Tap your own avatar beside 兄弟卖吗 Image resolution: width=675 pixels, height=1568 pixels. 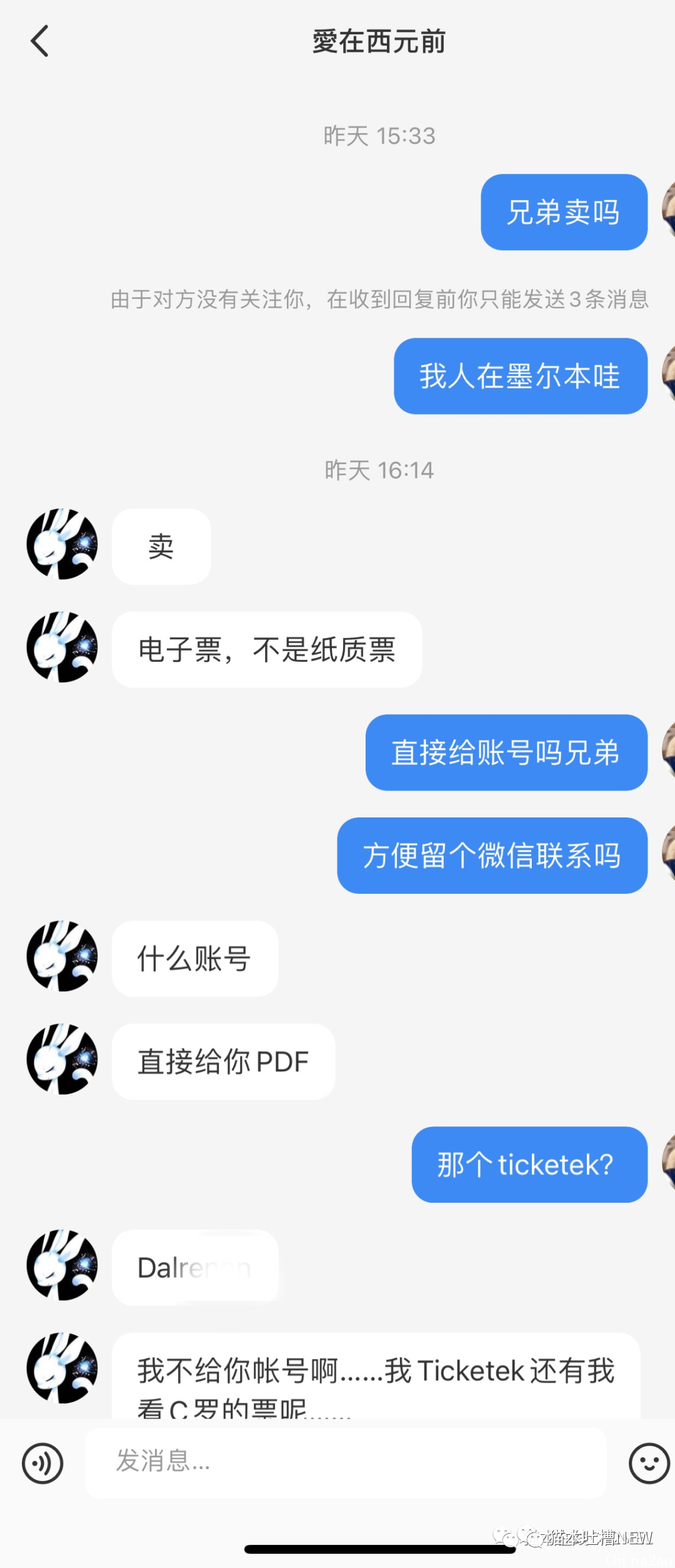[668, 211]
